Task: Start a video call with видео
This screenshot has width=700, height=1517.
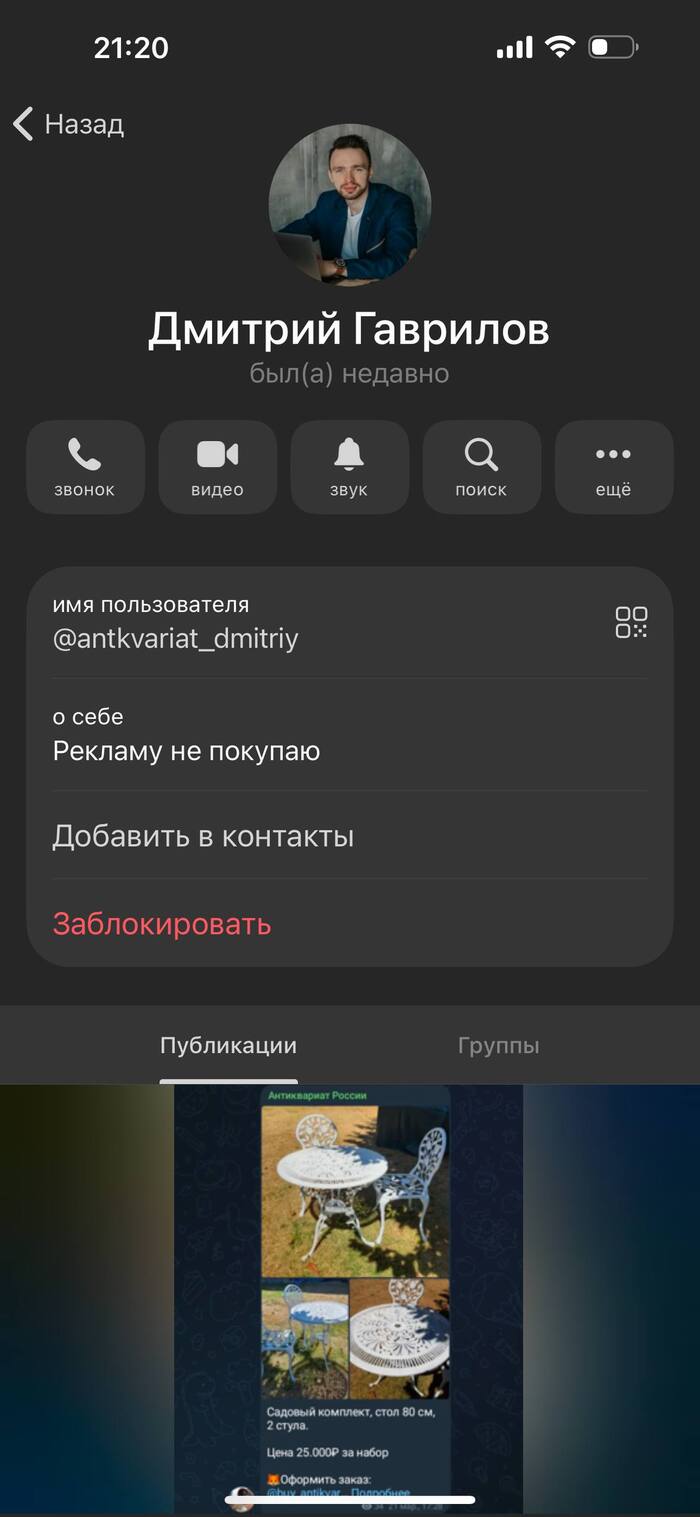Action: click(217, 467)
